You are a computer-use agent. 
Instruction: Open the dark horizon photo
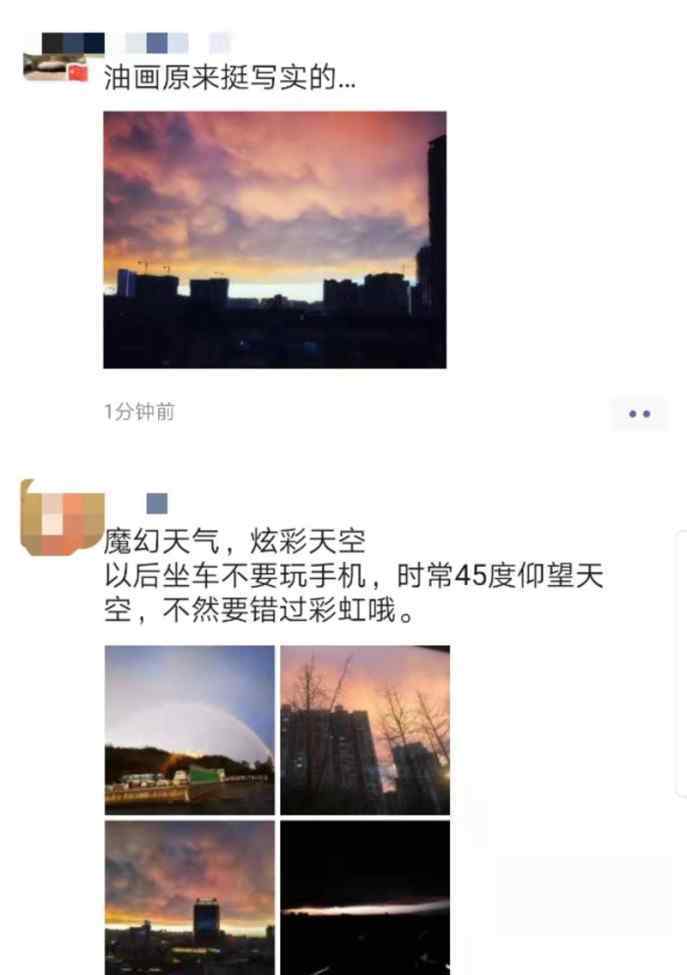(x=365, y=896)
